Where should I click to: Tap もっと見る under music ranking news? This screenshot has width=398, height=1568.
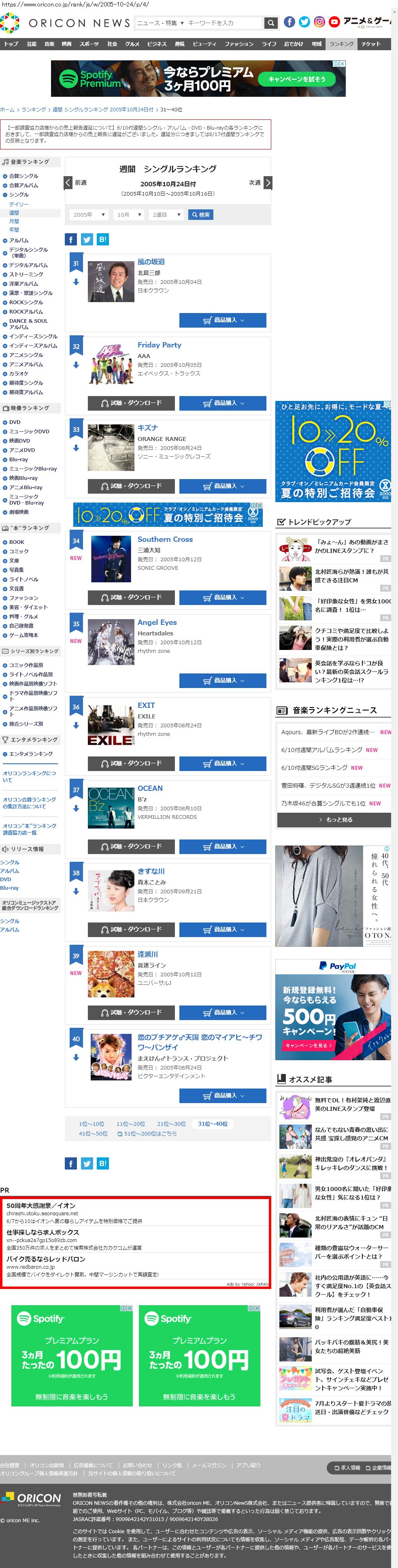(334, 820)
